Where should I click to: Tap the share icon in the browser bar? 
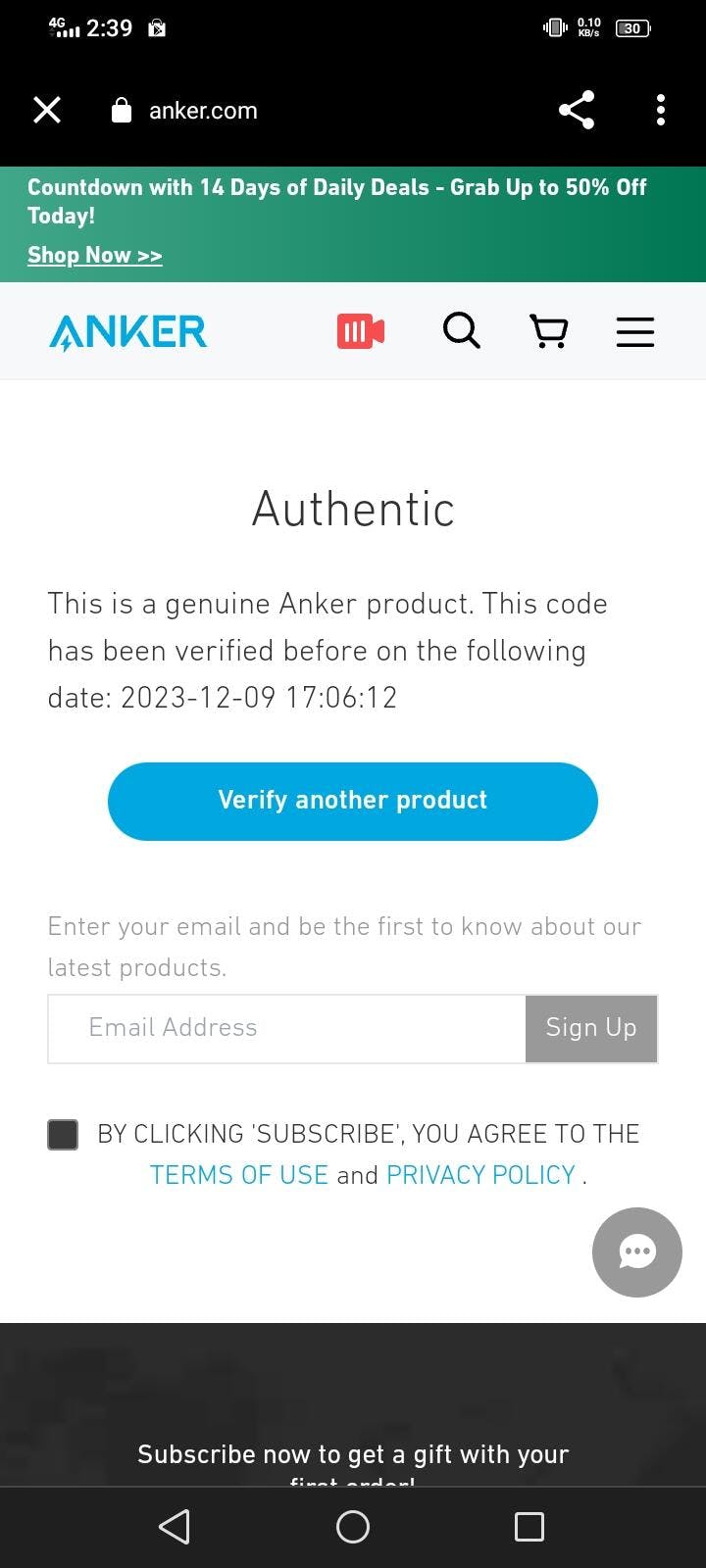click(x=576, y=110)
